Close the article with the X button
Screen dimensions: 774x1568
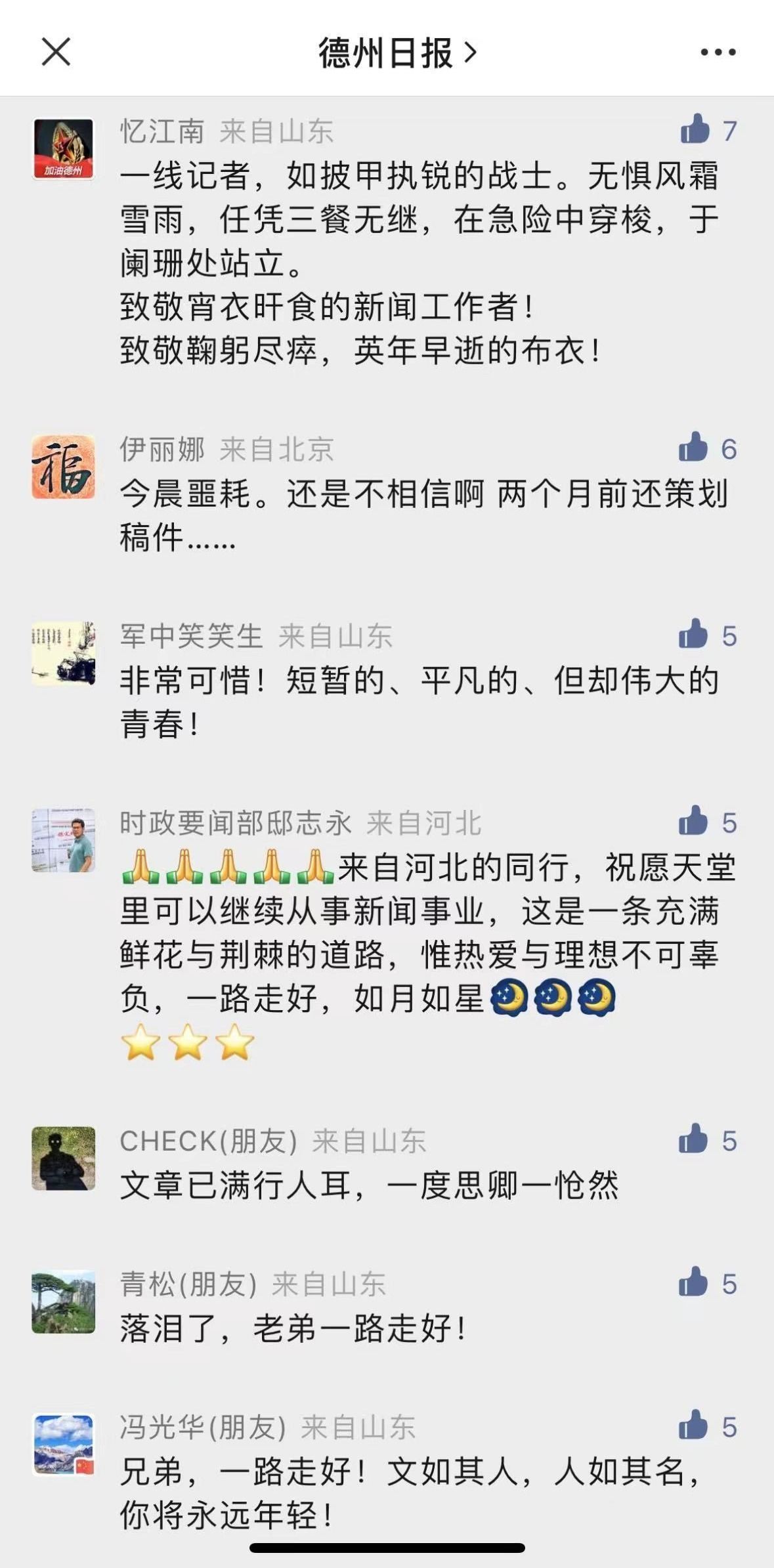[56, 51]
